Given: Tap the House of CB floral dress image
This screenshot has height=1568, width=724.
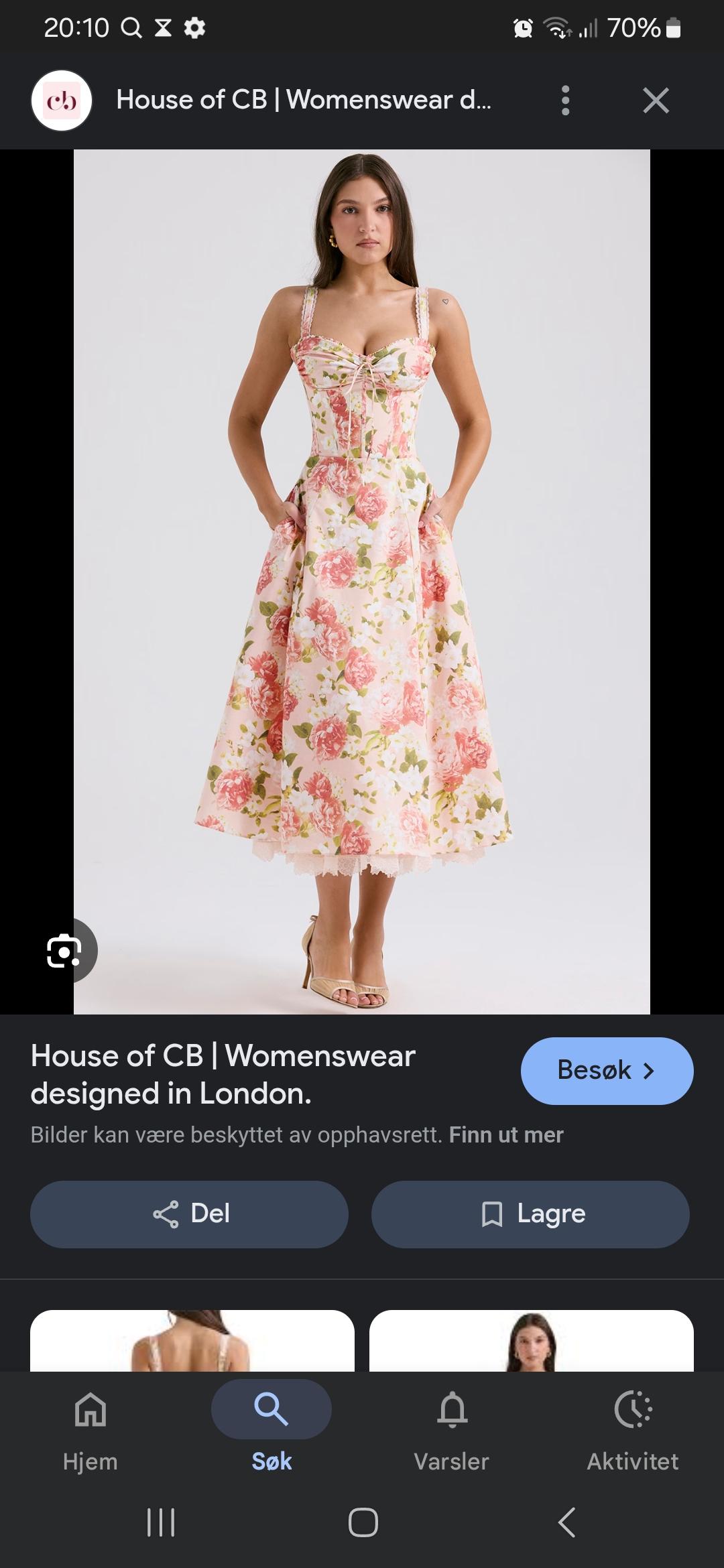Looking at the screenshot, I should coord(362,582).
